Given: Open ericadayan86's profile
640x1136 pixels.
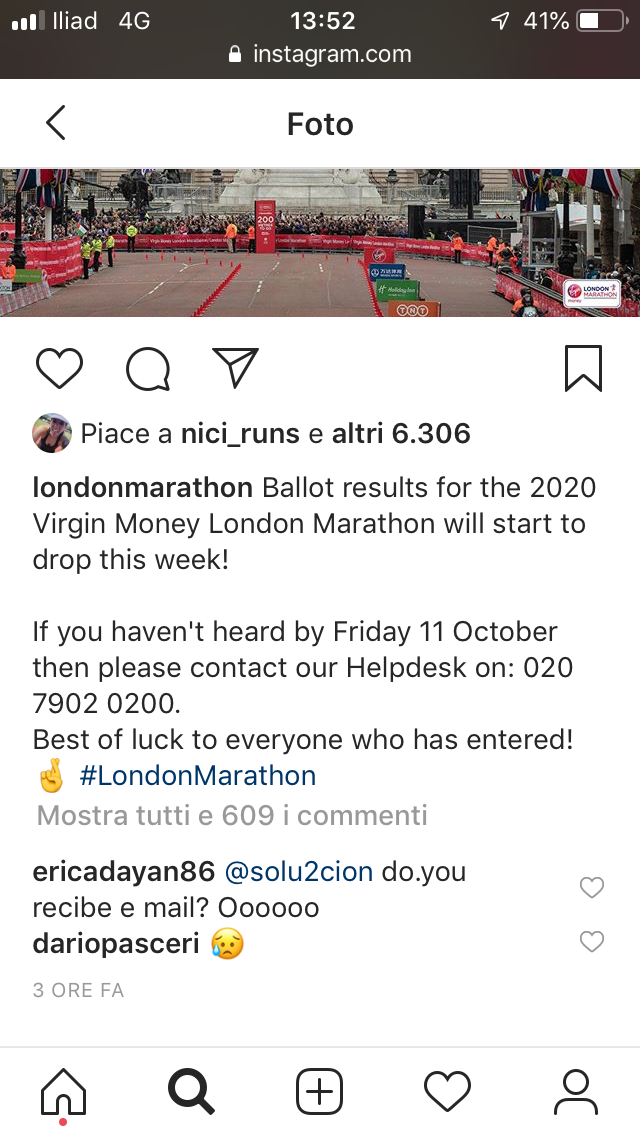Looking at the screenshot, I should point(124,871).
